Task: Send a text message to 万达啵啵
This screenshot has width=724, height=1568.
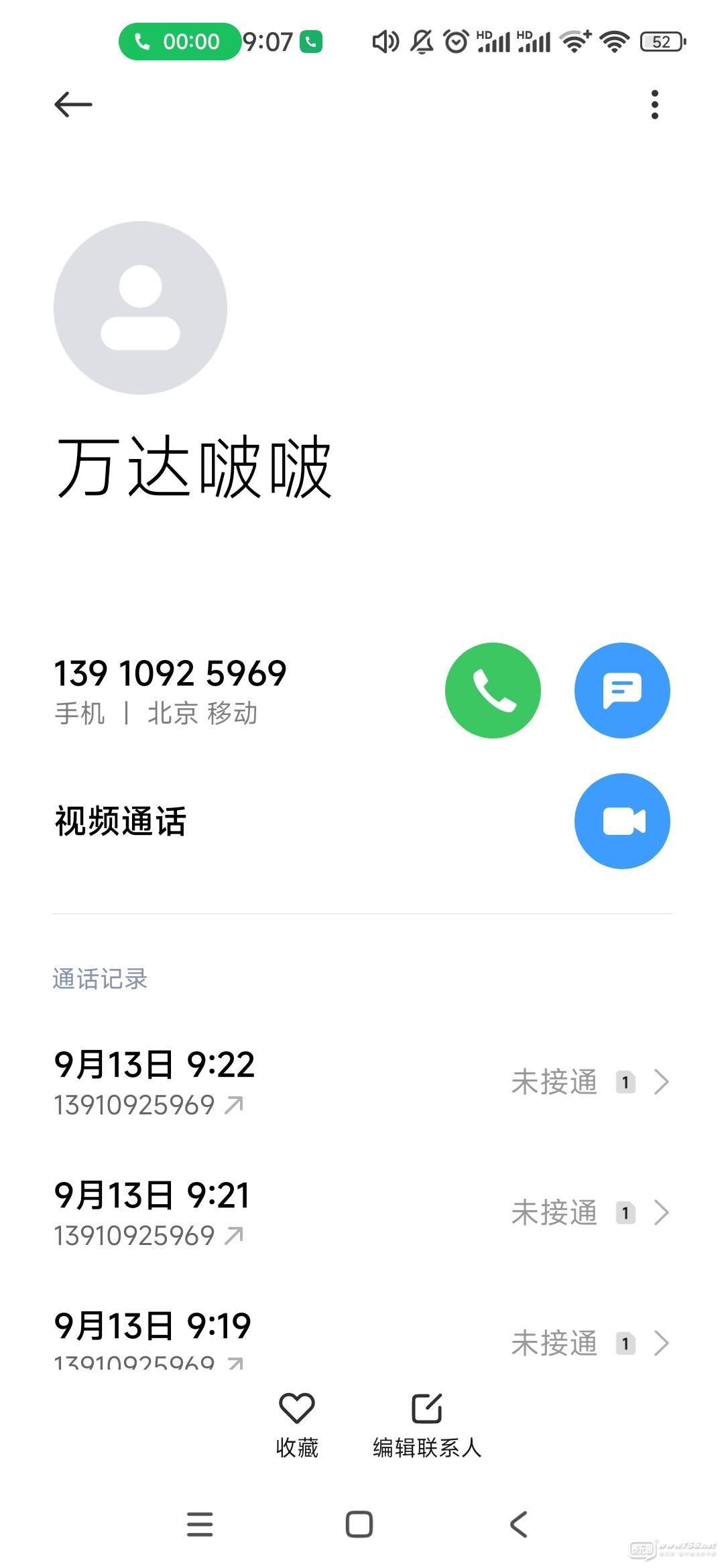Action: [x=622, y=690]
